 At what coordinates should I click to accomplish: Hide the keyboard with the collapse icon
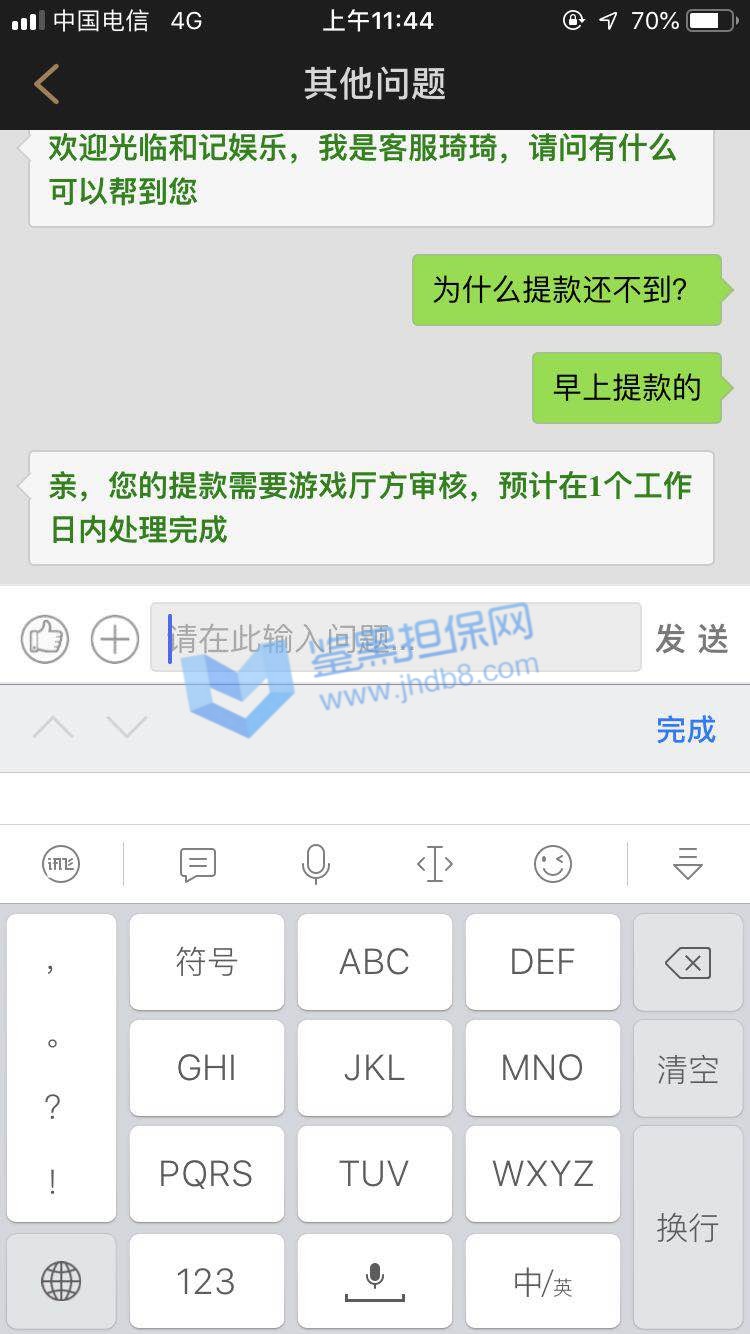tap(688, 864)
